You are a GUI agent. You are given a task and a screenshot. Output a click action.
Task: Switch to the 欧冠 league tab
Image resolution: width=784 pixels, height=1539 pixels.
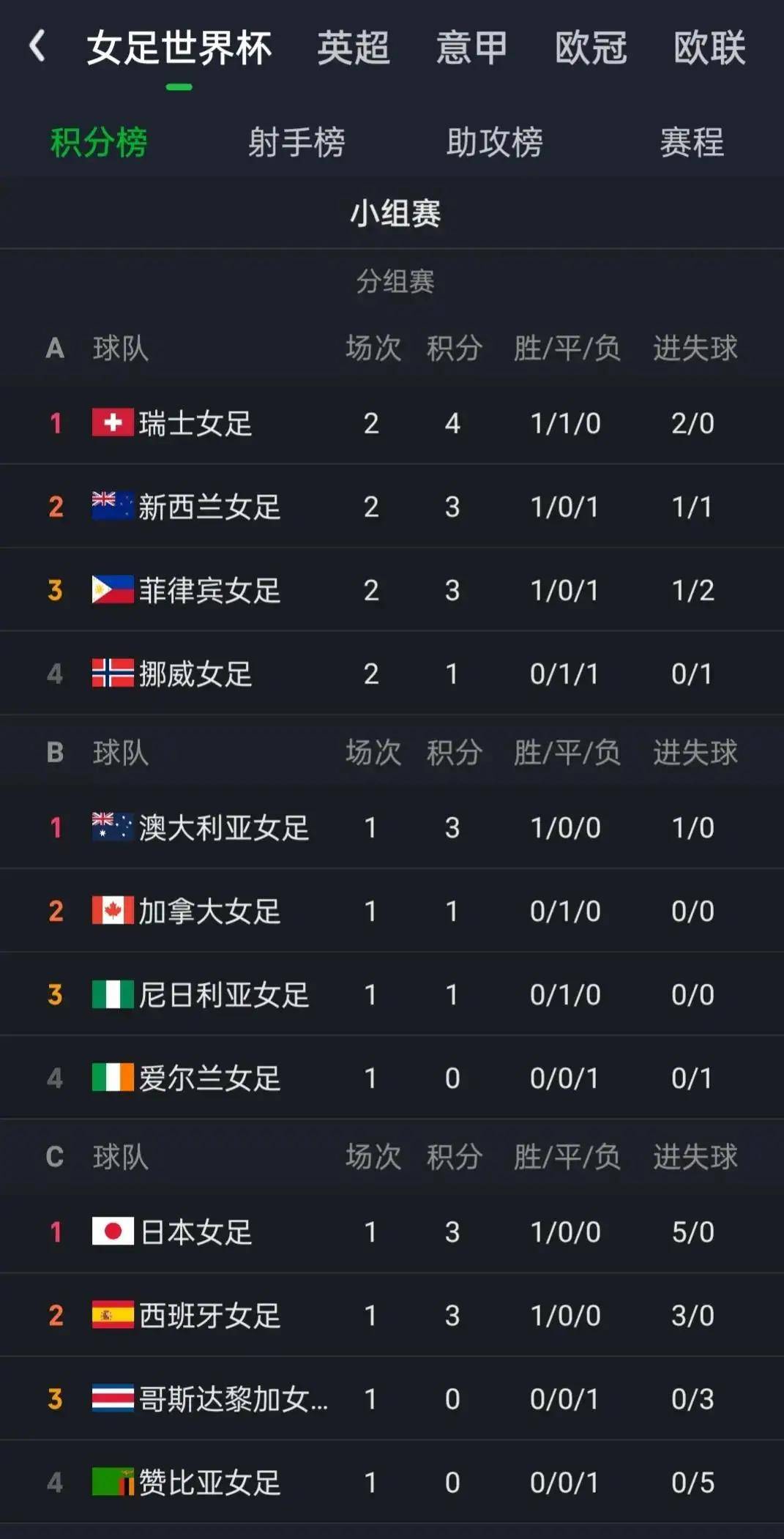point(591,48)
